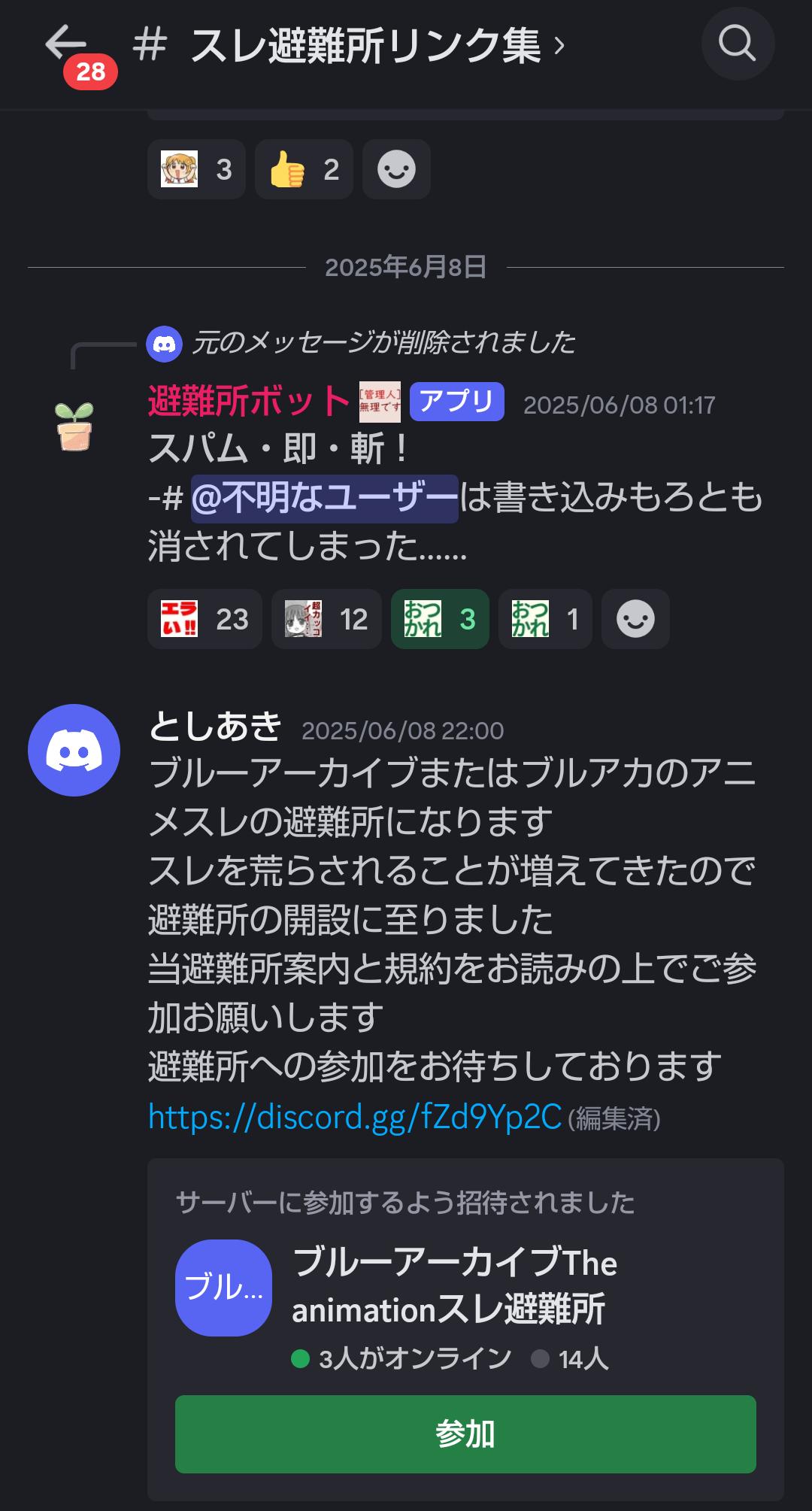
Task: View としあき's profile avatar
Action: click(x=74, y=750)
